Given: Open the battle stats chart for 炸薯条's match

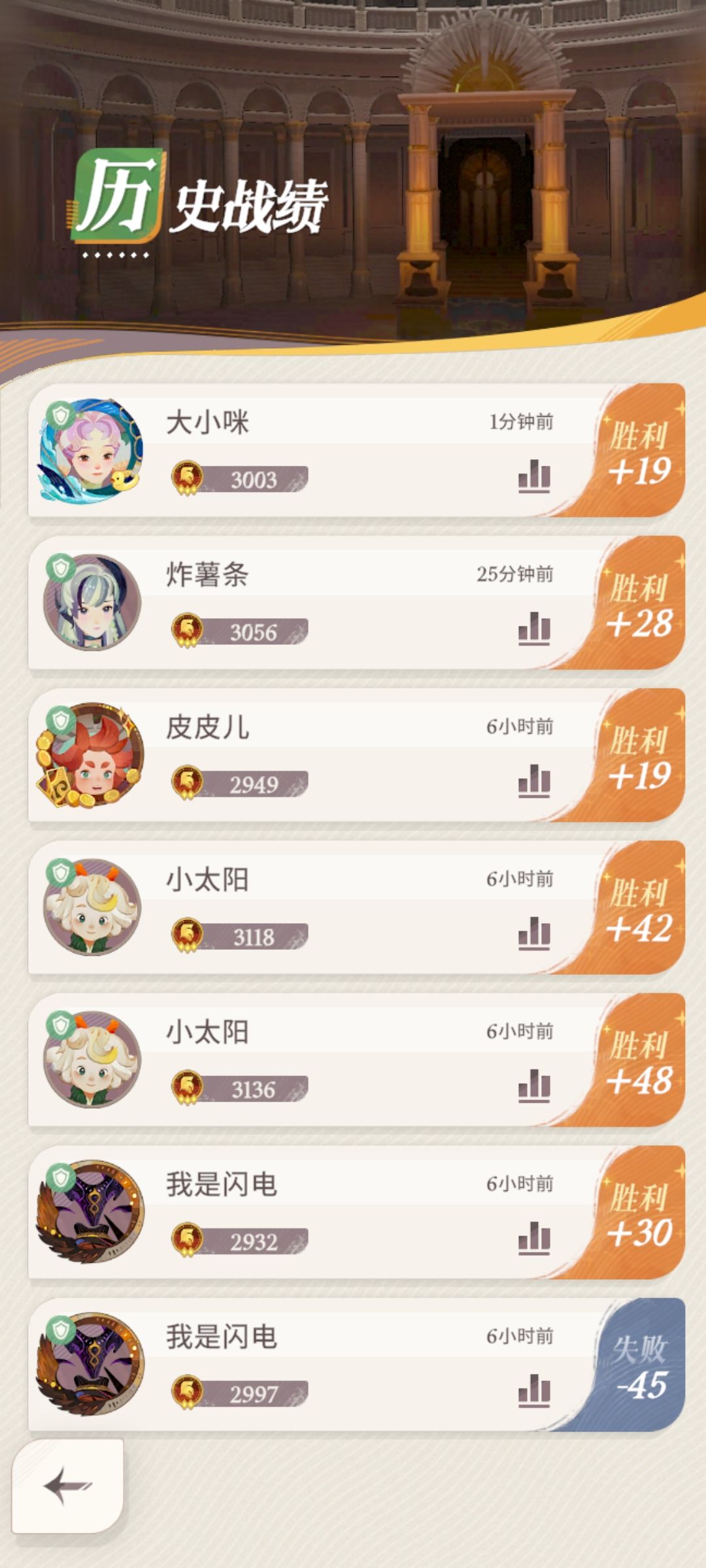Looking at the screenshot, I should pos(534,629).
